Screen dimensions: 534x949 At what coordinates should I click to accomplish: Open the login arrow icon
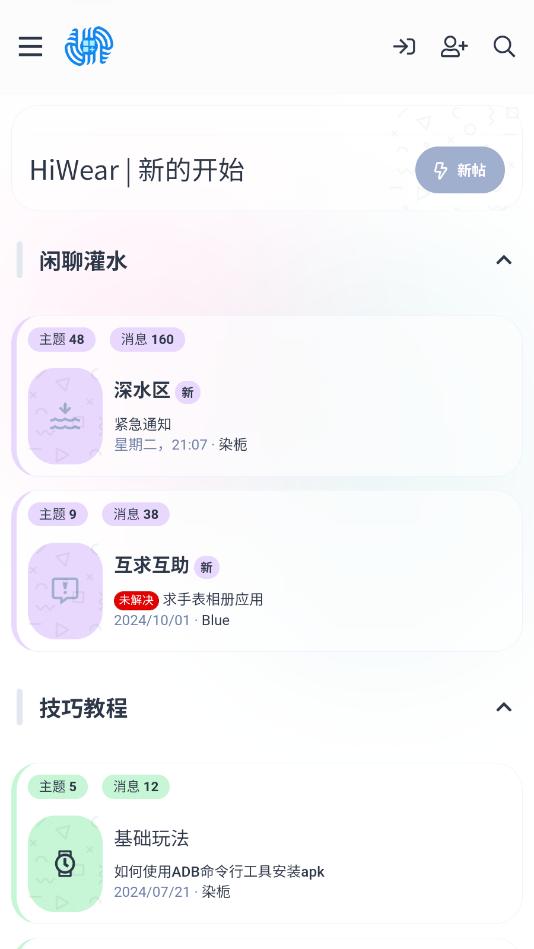tap(404, 47)
